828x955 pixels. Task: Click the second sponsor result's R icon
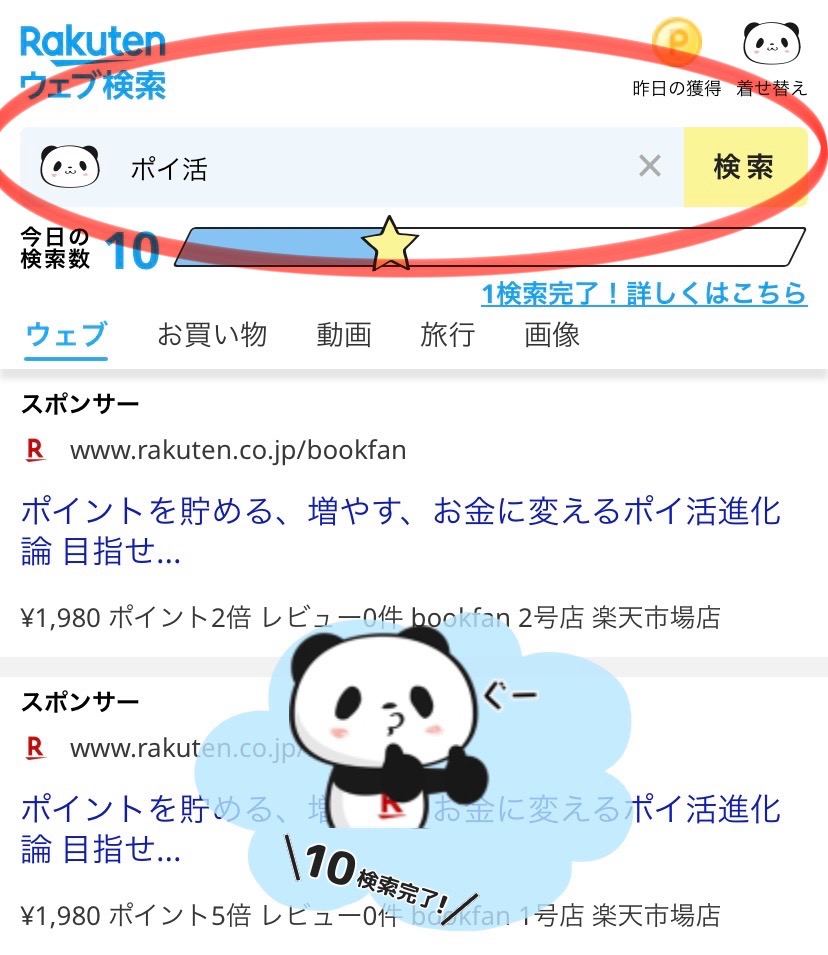[35, 748]
